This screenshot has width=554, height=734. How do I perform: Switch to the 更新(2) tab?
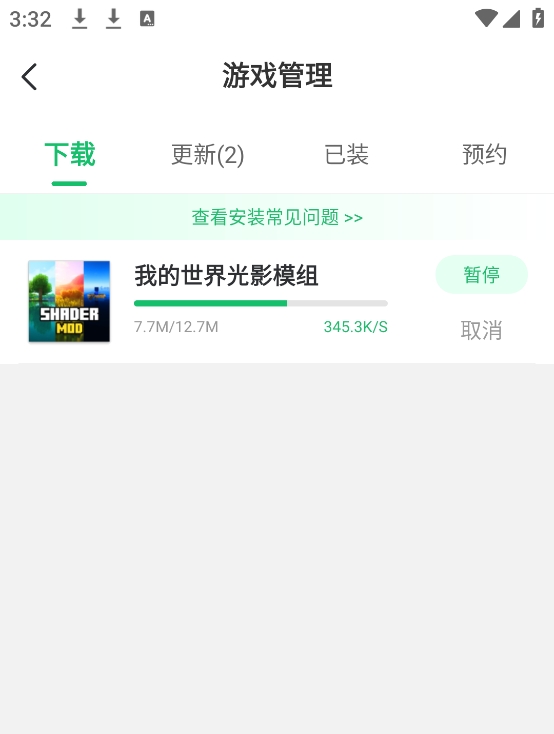tap(207, 154)
